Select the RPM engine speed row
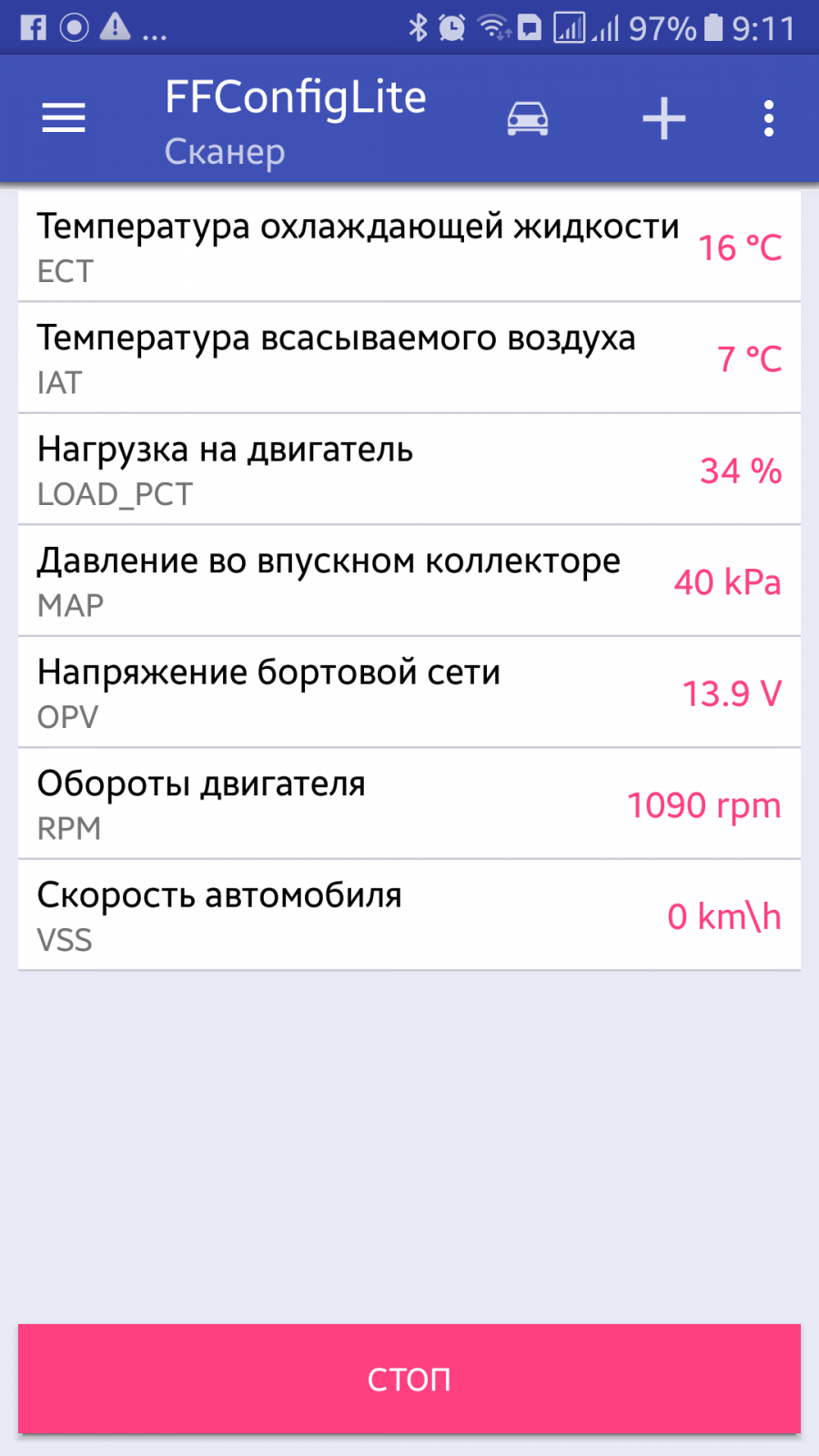The height and width of the screenshot is (1456, 819). click(409, 804)
